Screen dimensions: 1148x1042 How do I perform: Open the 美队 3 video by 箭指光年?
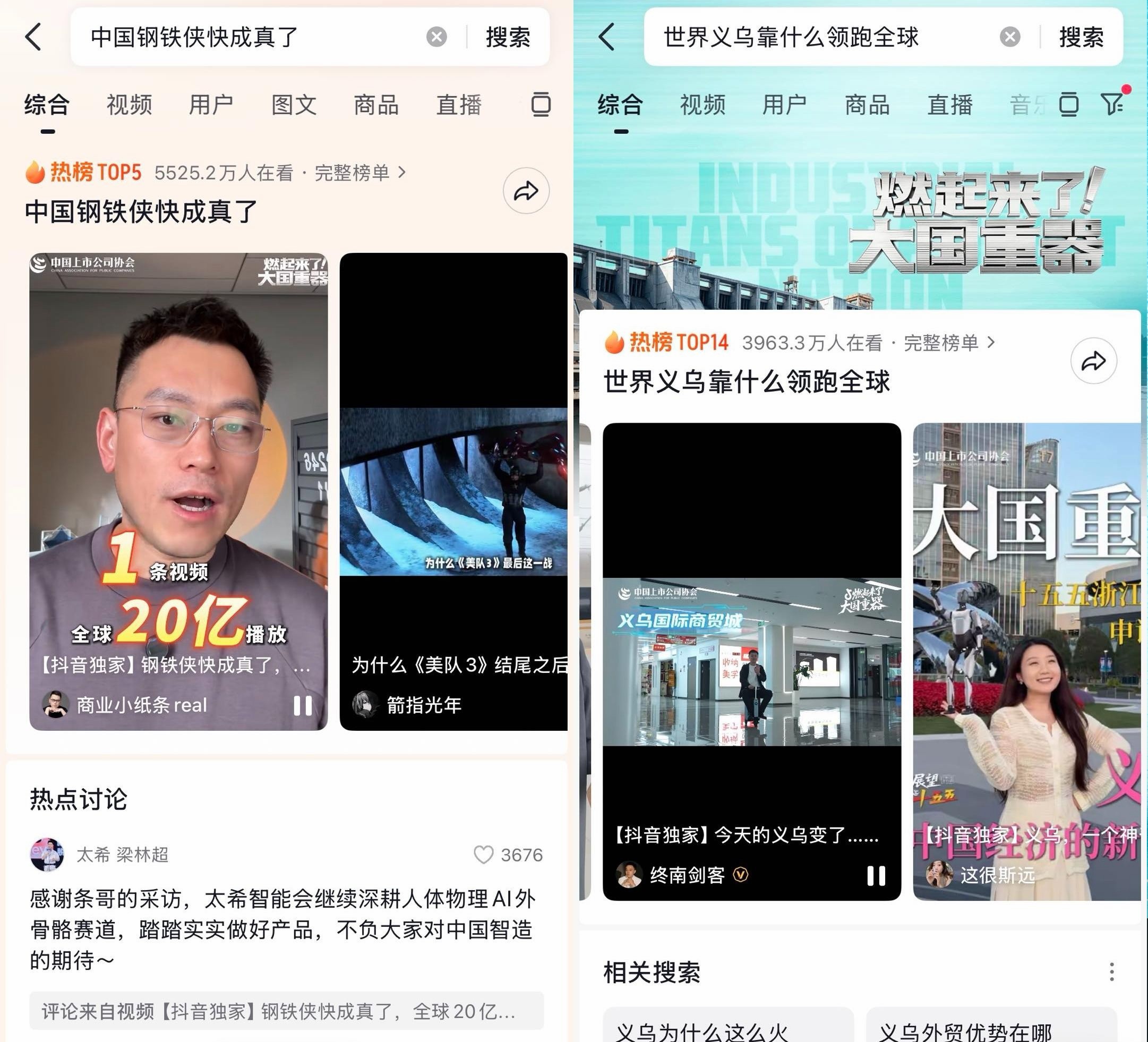pyautogui.click(x=453, y=491)
